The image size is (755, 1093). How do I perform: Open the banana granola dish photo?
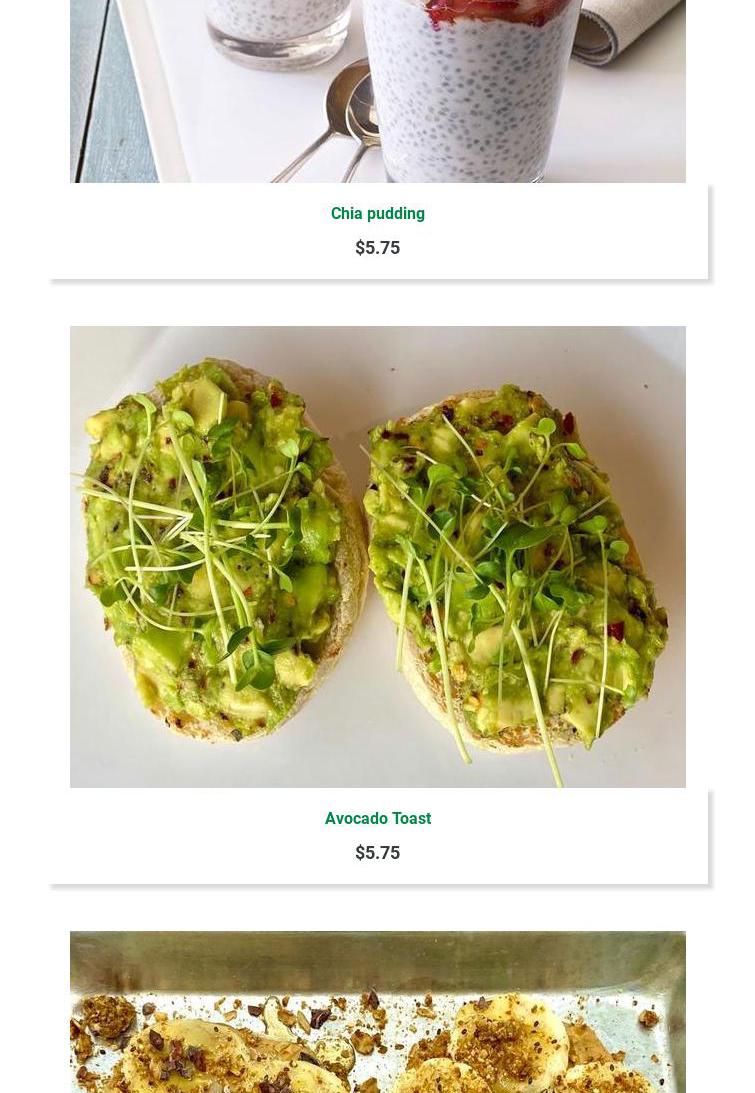point(377,1012)
